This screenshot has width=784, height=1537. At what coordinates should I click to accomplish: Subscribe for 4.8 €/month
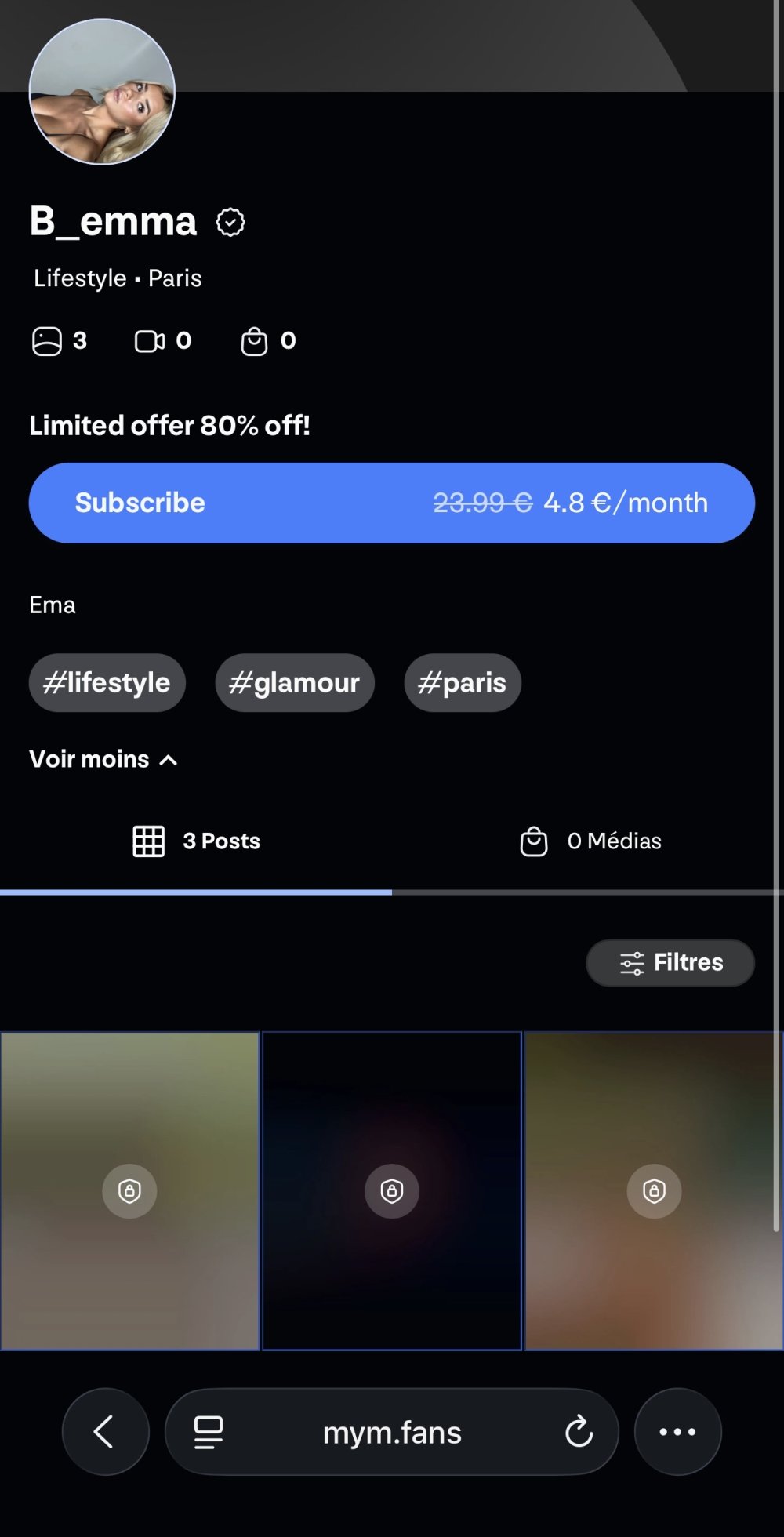pos(392,503)
